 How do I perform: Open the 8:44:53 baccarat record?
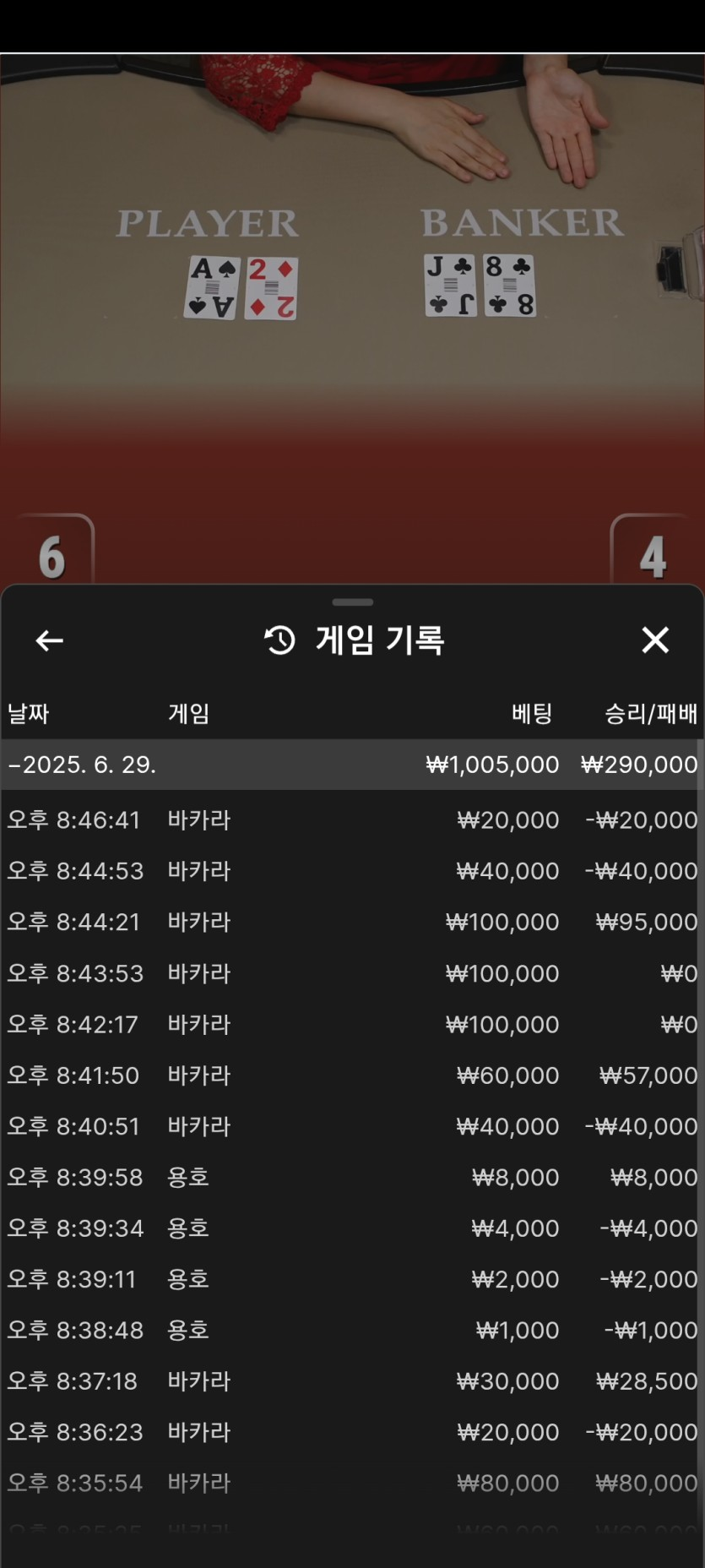(352, 871)
